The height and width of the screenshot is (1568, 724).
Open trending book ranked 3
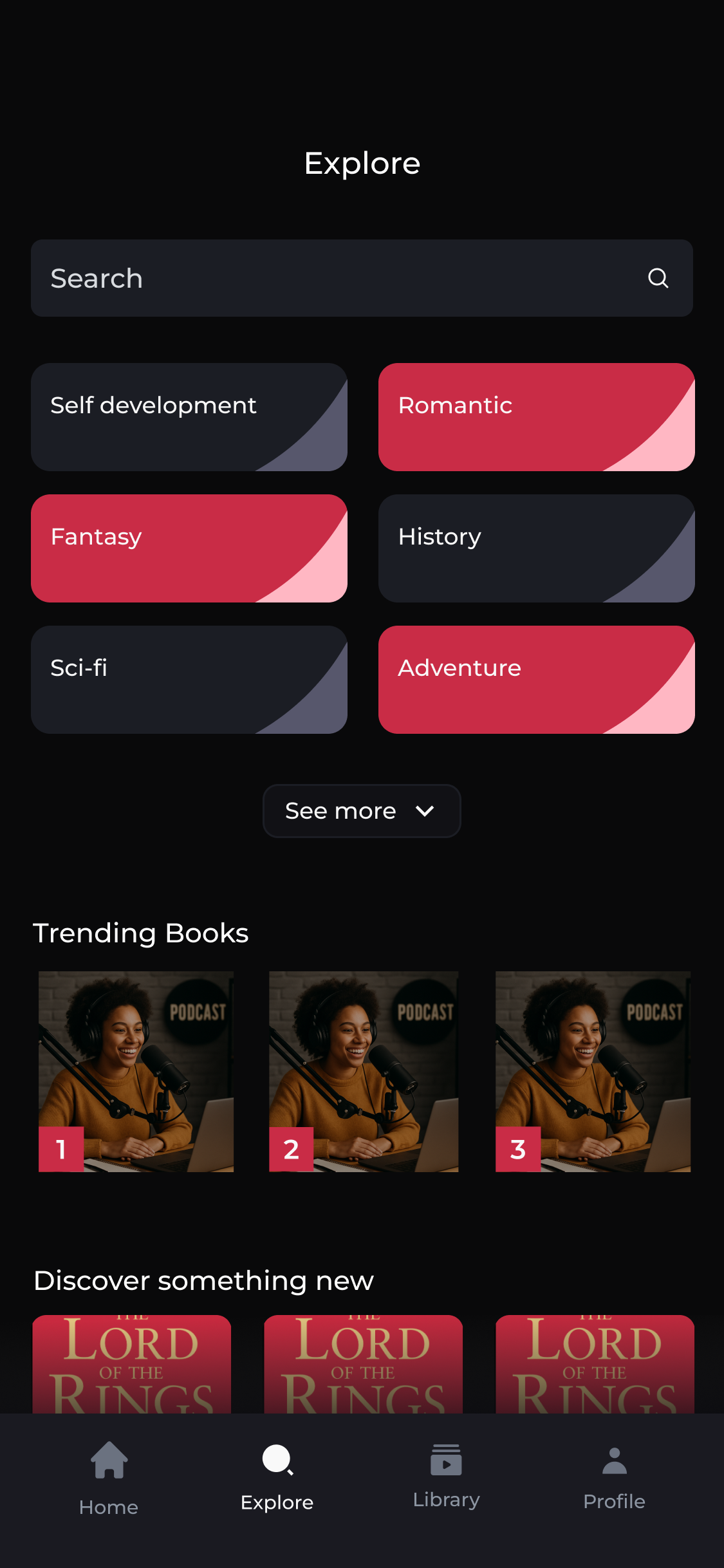593,1071
